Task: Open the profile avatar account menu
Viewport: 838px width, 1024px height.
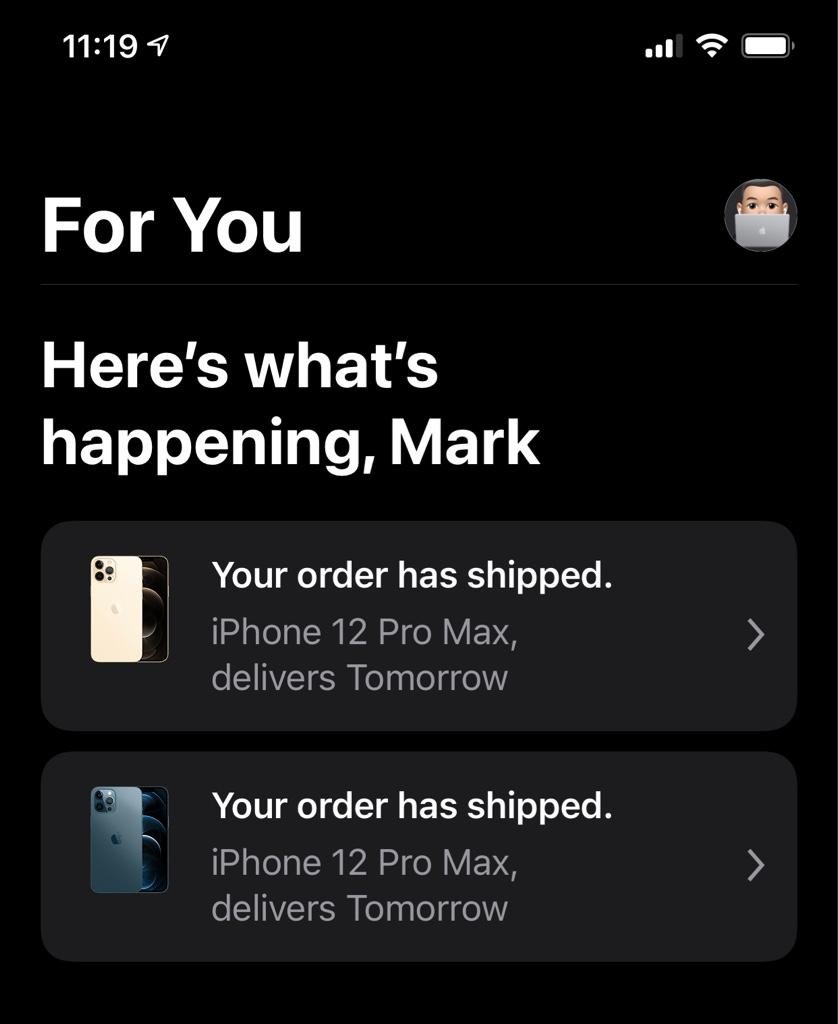Action: pyautogui.click(x=760, y=215)
